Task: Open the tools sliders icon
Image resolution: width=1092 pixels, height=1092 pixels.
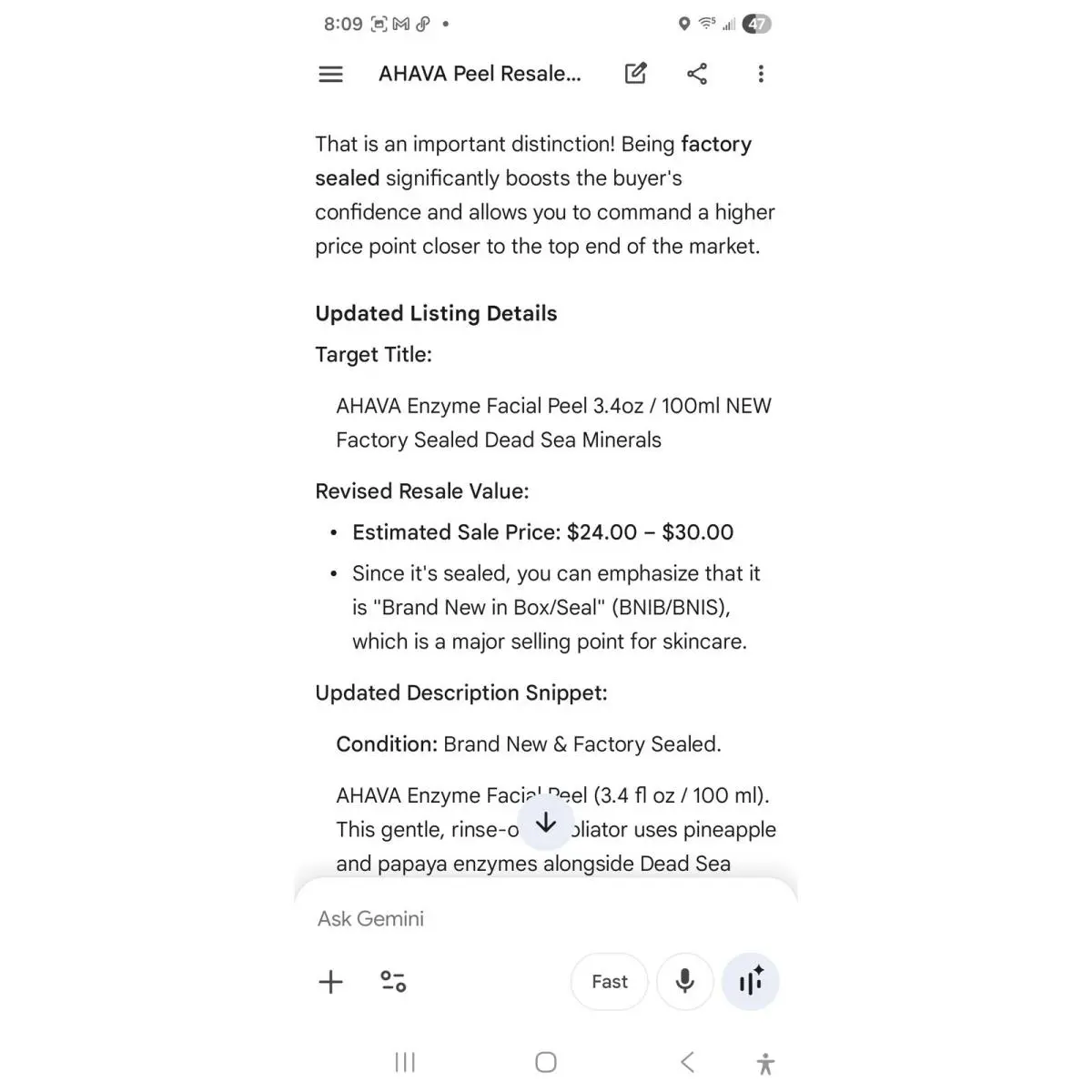Action: click(393, 981)
